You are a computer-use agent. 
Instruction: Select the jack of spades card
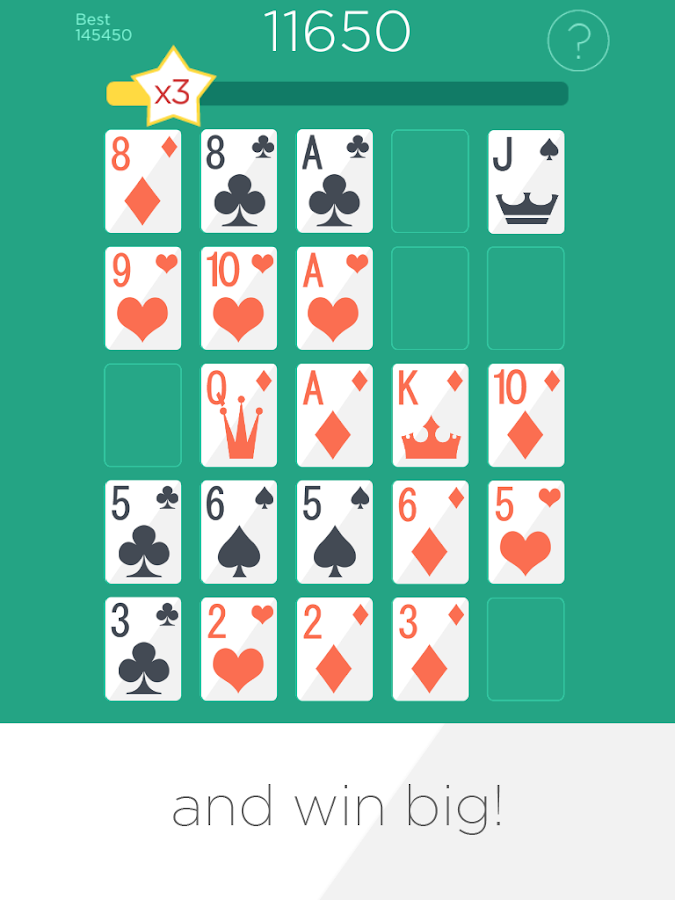(526, 181)
